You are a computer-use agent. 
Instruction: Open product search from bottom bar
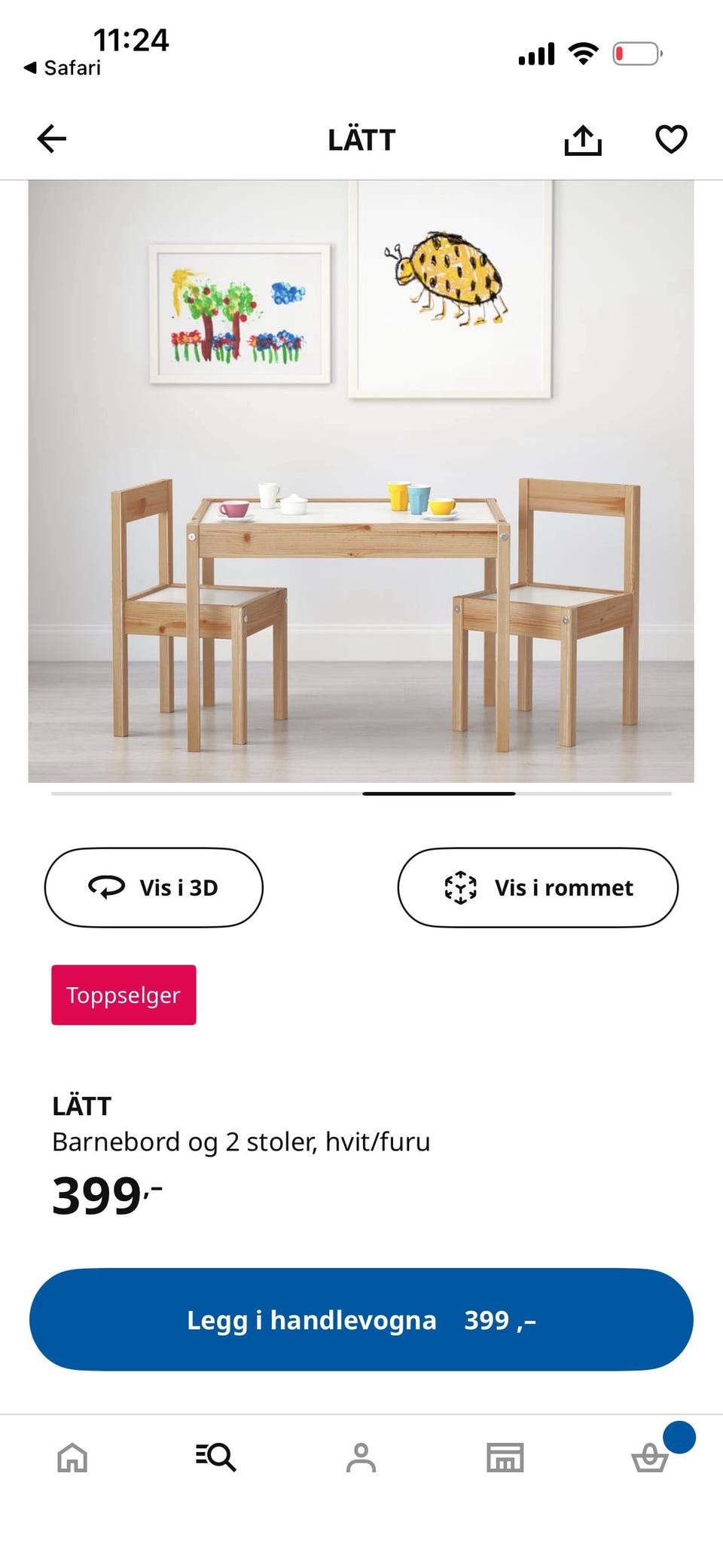tap(217, 1456)
